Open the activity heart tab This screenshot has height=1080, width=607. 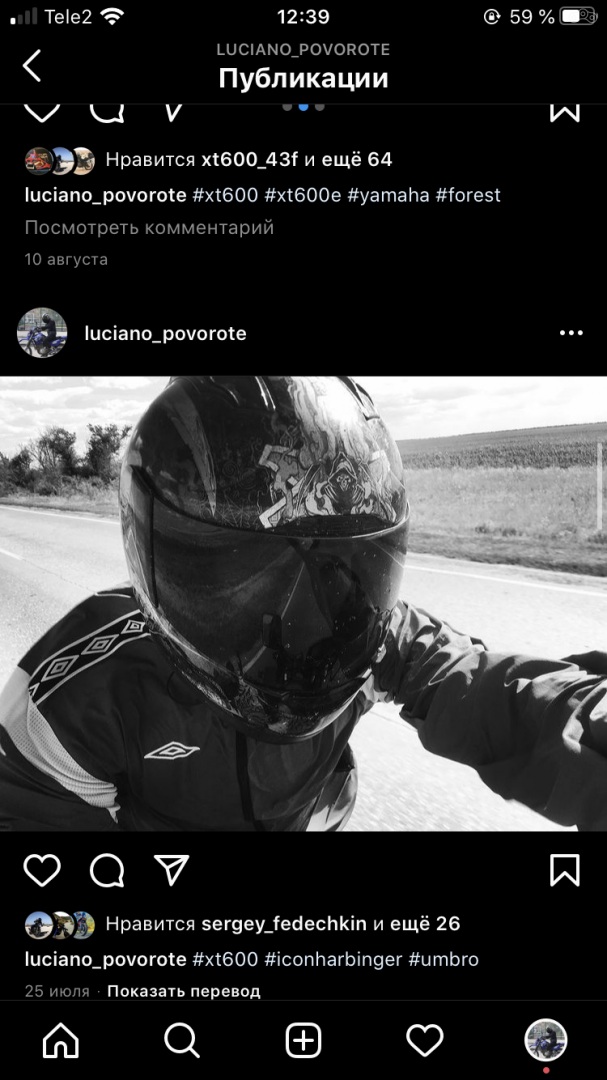[424, 1040]
